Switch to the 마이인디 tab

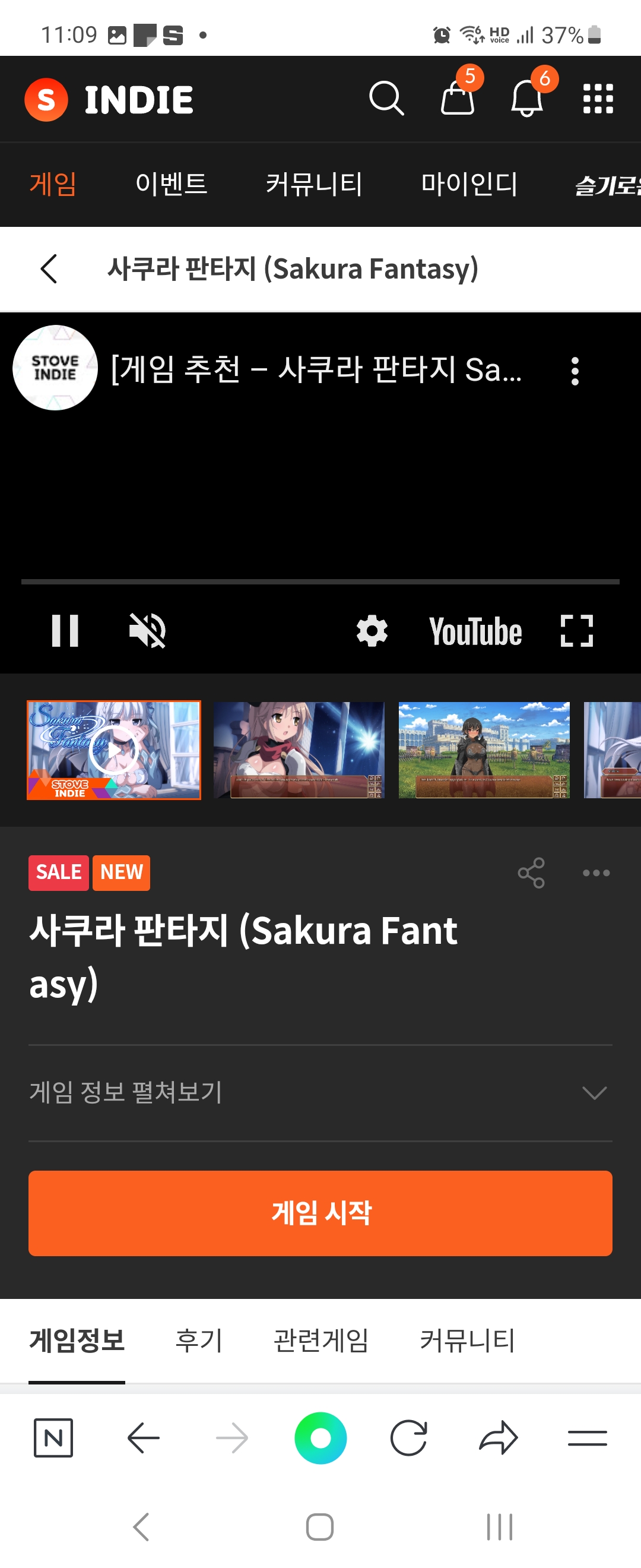469,184
